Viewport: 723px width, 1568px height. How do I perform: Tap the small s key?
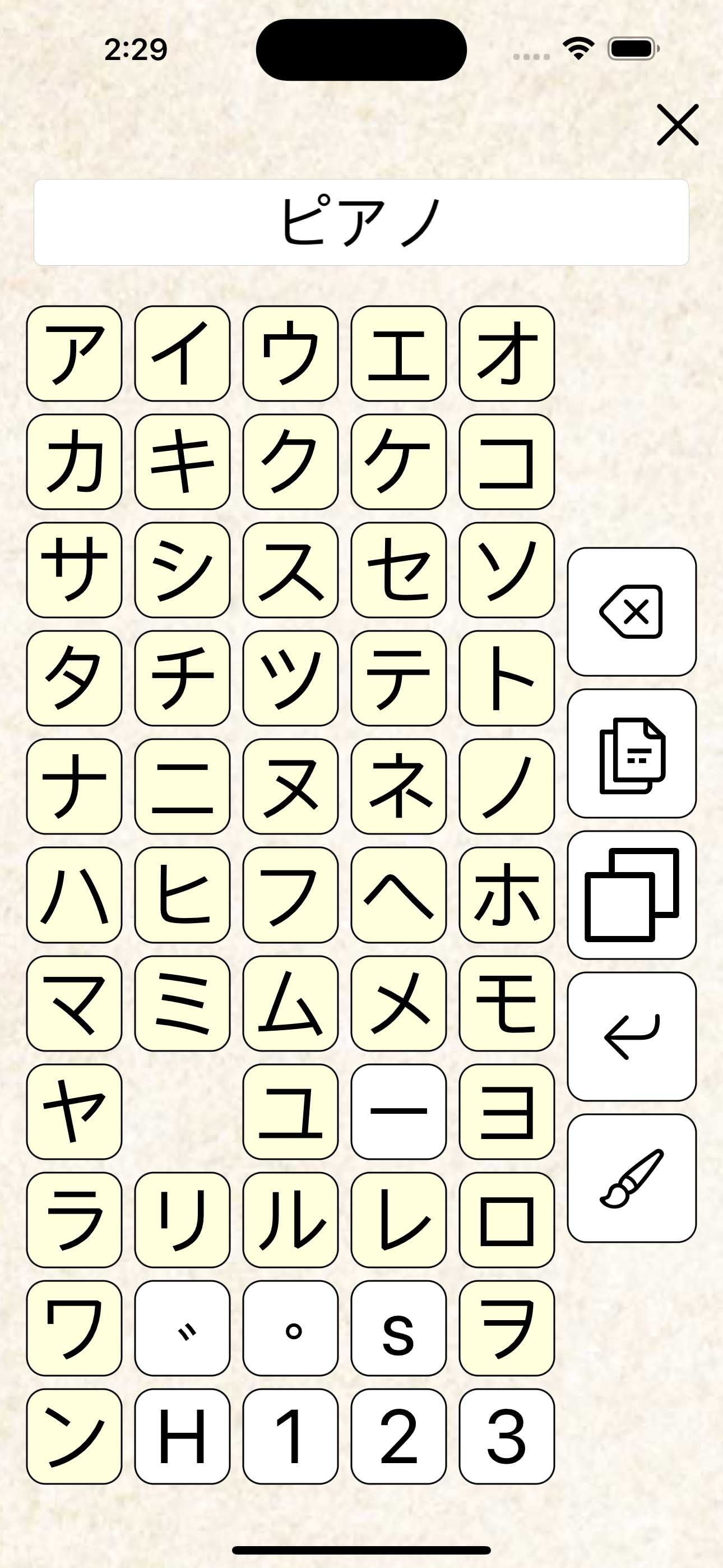(398, 1328)
